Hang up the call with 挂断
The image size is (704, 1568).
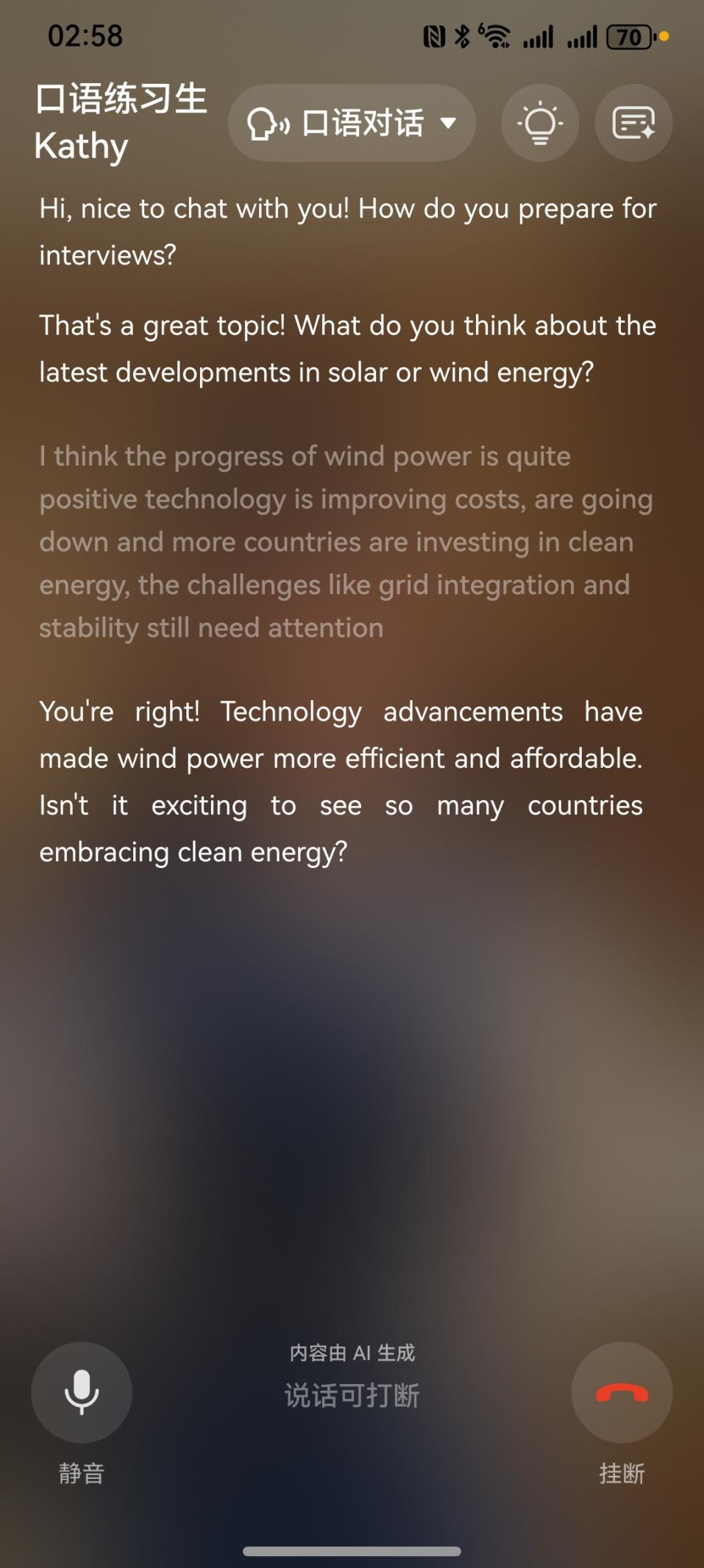coord(622,1392)
